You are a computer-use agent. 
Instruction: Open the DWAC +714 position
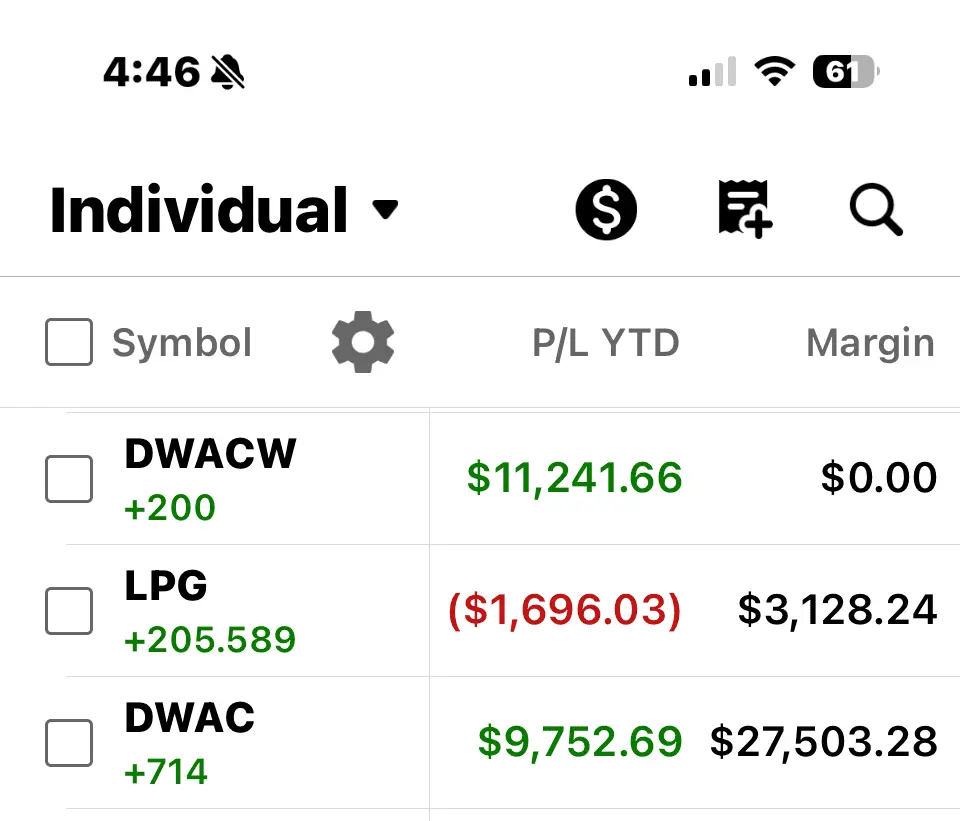(x=190, y=742)
